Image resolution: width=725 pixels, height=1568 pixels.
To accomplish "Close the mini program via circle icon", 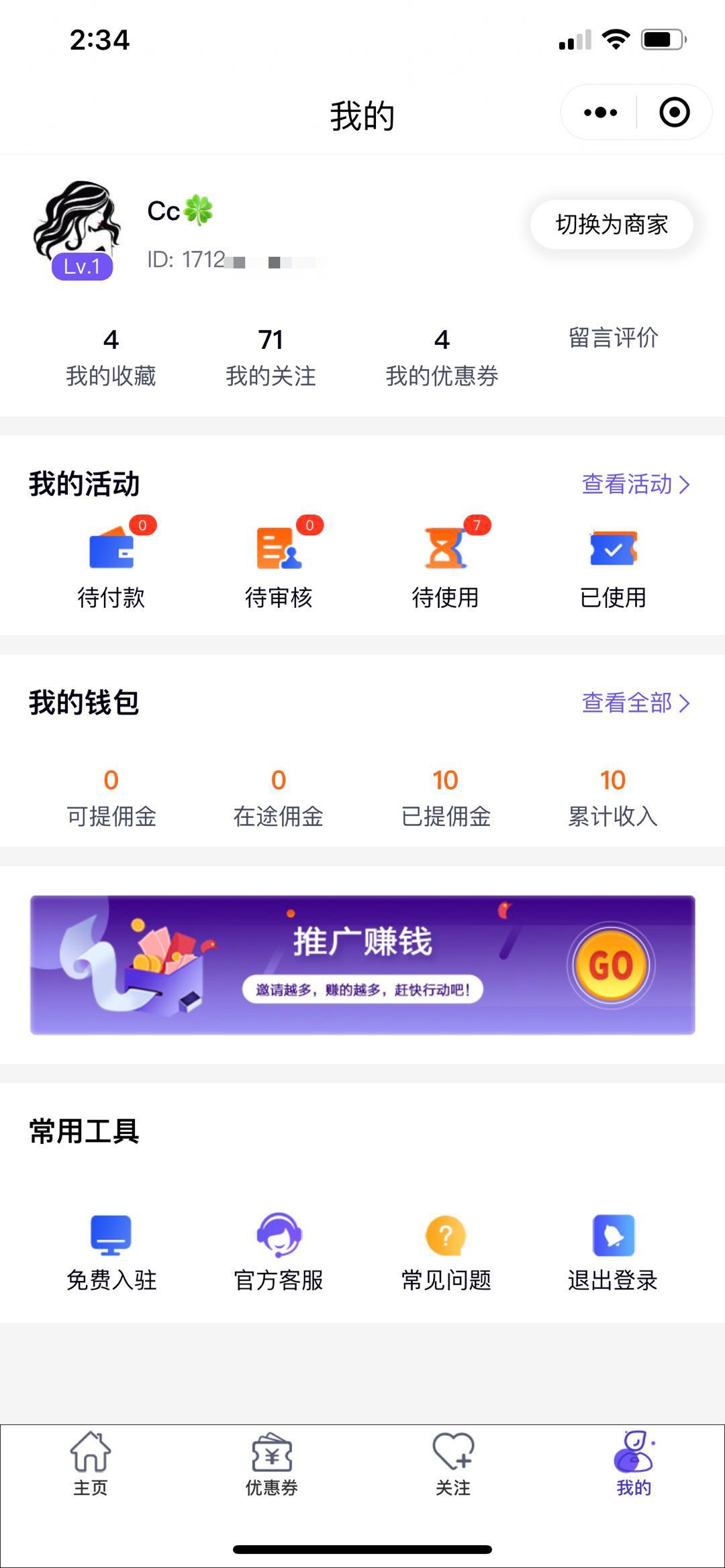I will point(674,113).
